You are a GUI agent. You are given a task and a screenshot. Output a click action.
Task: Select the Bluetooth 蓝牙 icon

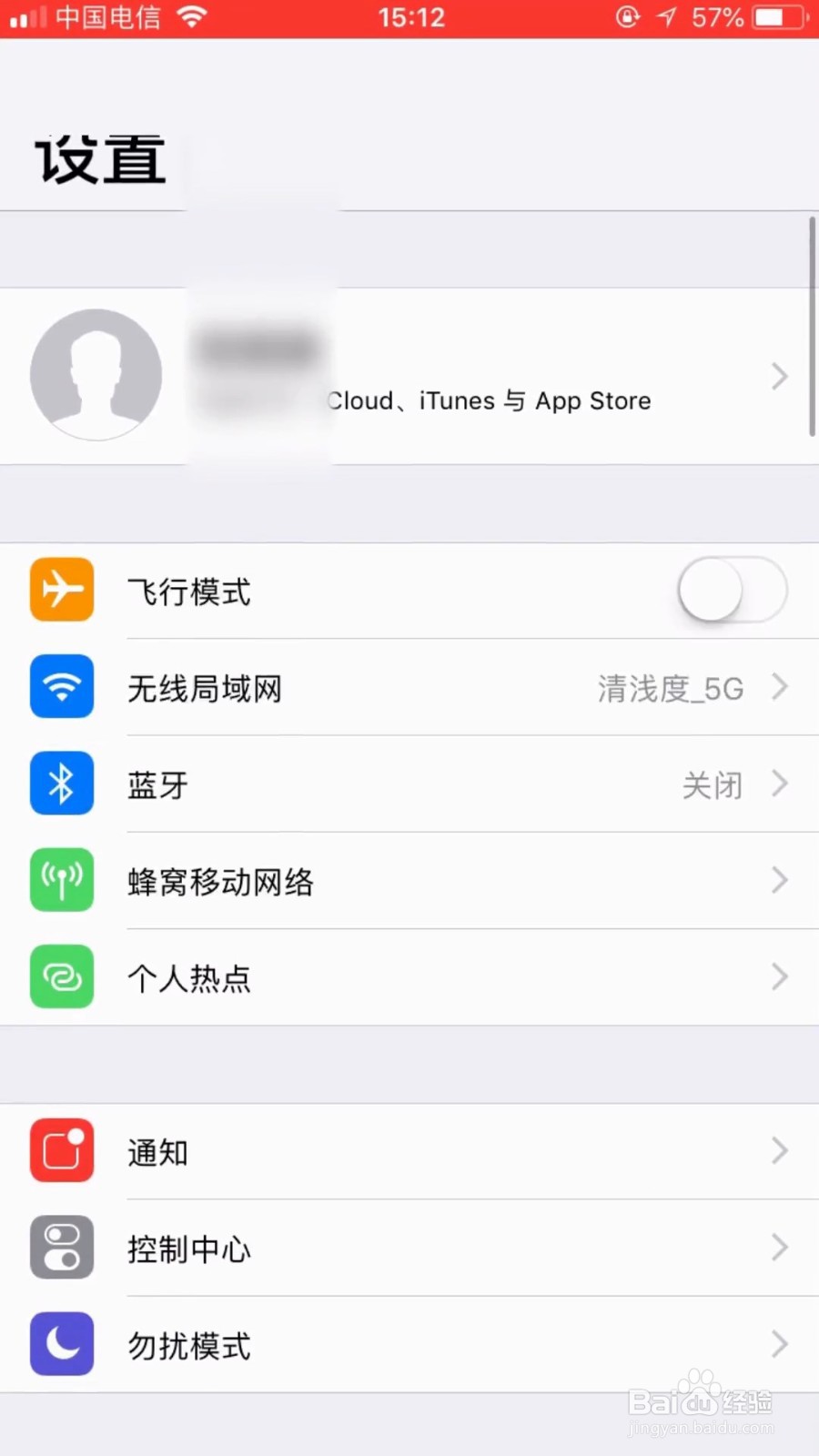coord(61,783)
